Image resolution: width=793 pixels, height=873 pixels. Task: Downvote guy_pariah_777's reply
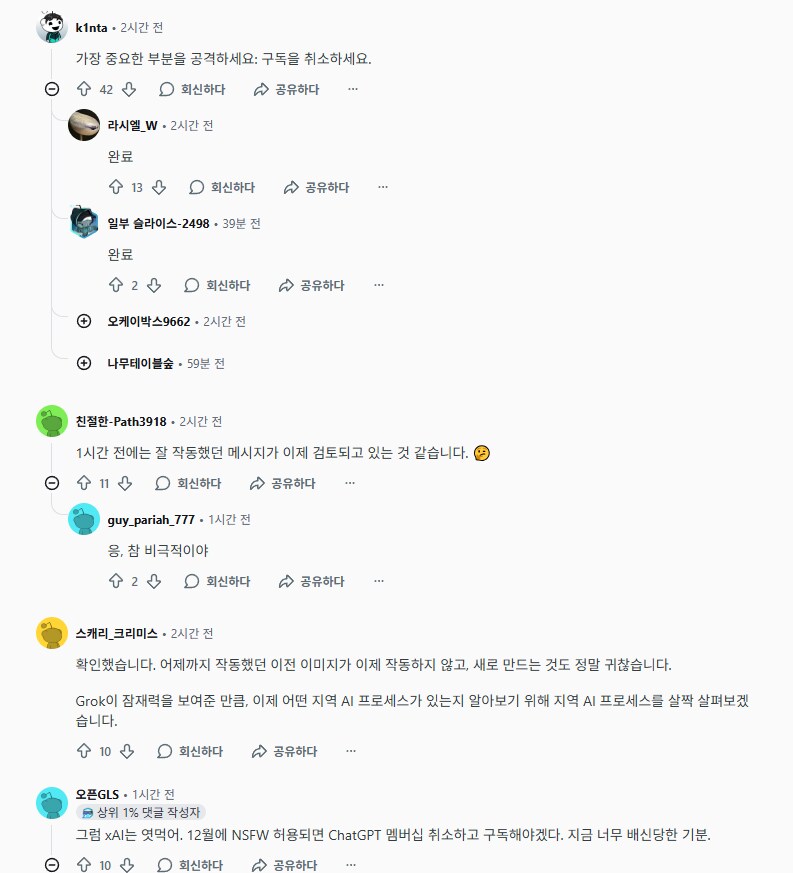pyautogui.click(x=154, y=581)
